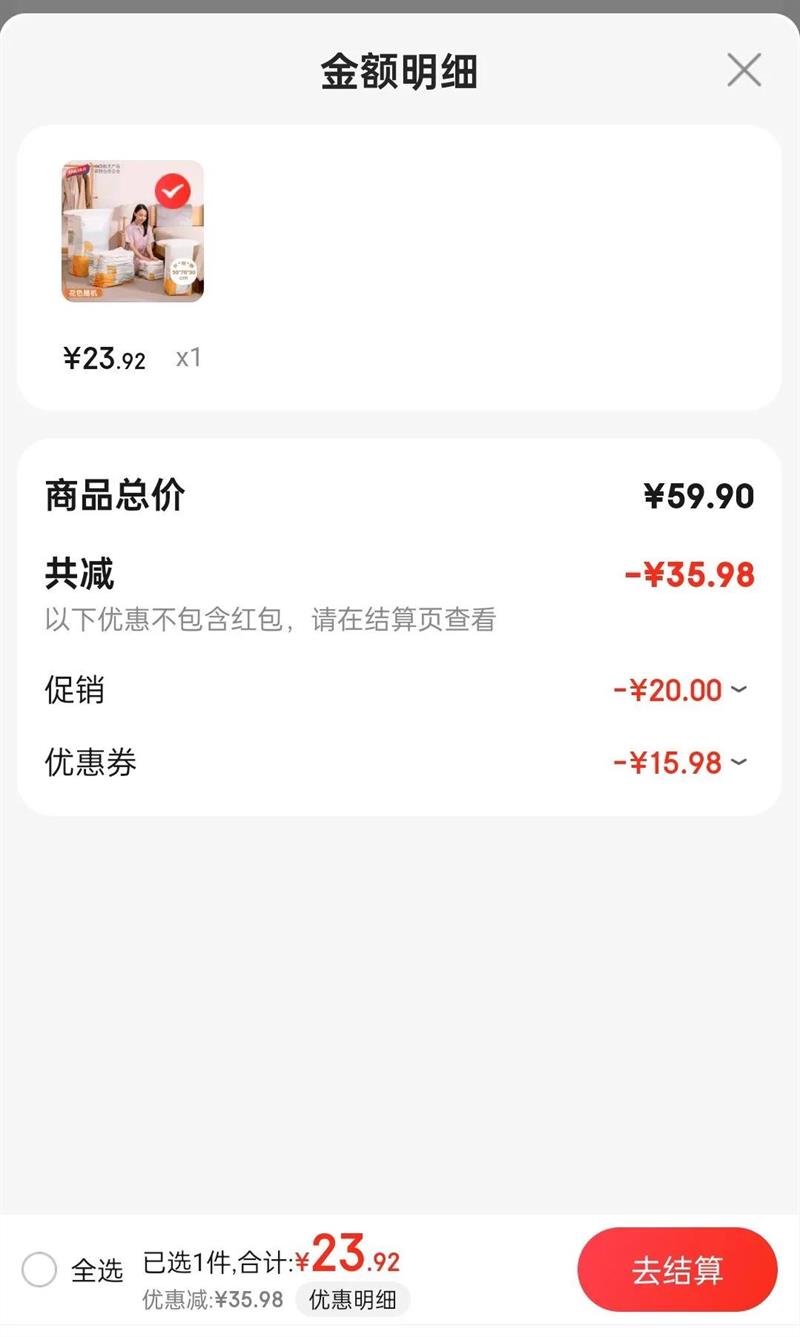Close the 金额明细 panel
Viewport: 800px width, 1337px height.
click(x=744, y=71)
